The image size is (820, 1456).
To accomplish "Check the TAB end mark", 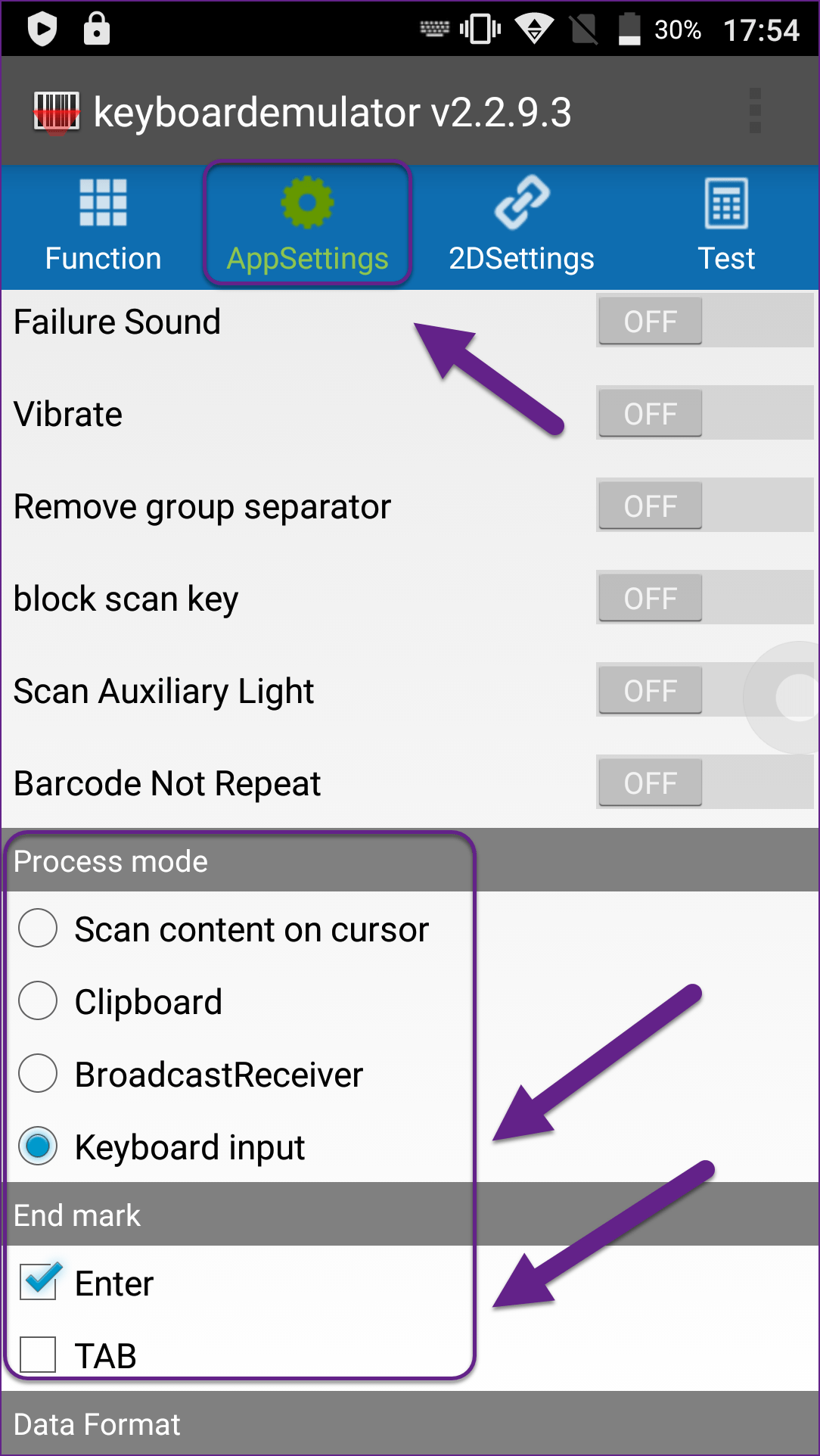I will pyautogui.click(x=38, y=1355).
